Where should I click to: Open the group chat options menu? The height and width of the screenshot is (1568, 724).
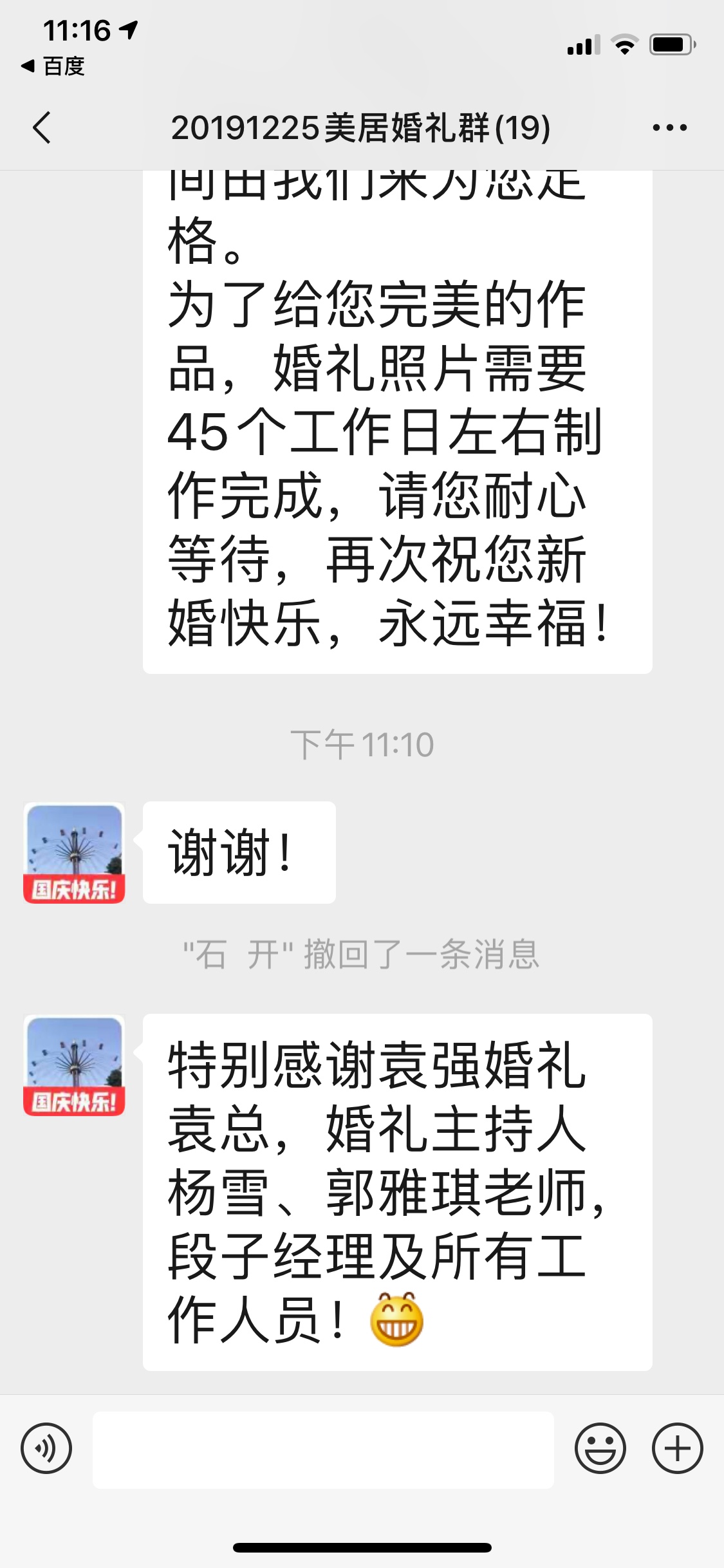pos(669,127)
